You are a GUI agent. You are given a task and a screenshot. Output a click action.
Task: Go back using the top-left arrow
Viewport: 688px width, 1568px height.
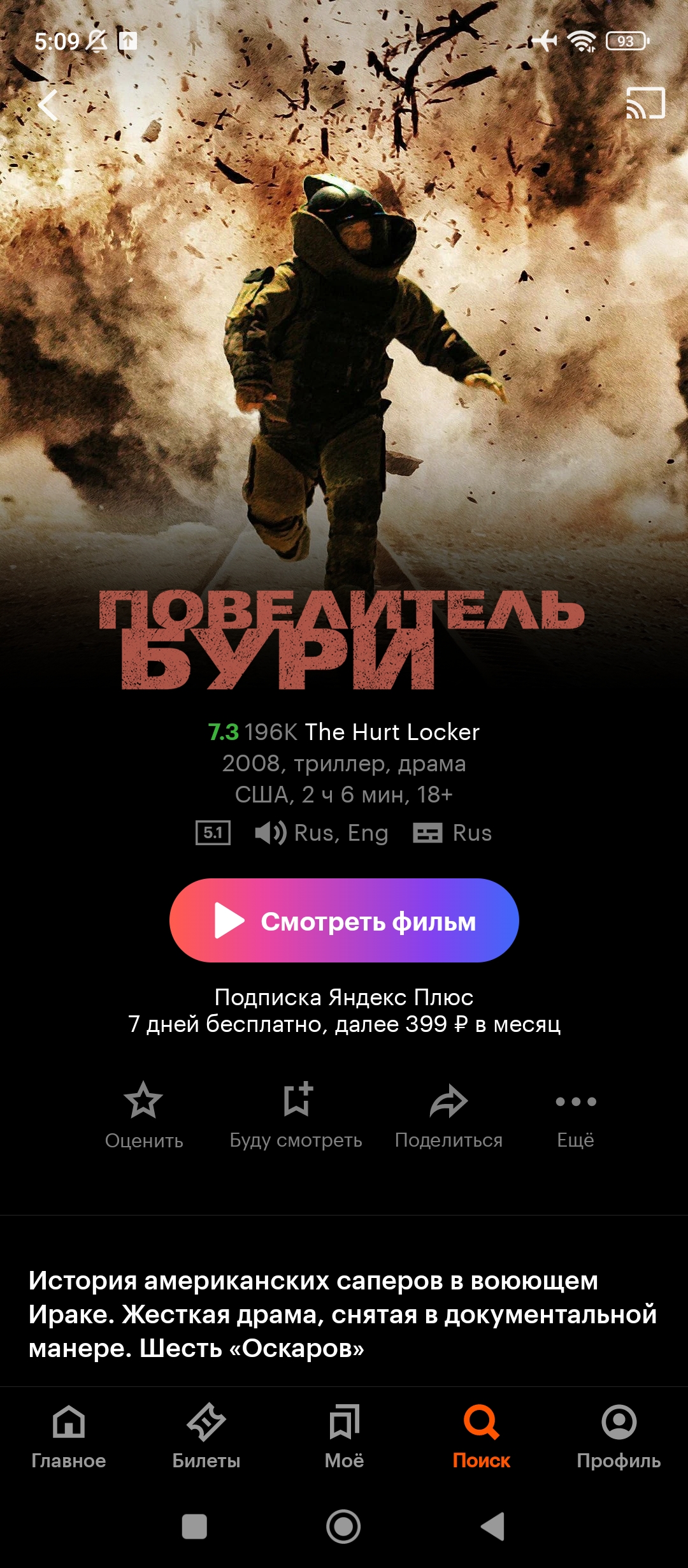(48, 105)
